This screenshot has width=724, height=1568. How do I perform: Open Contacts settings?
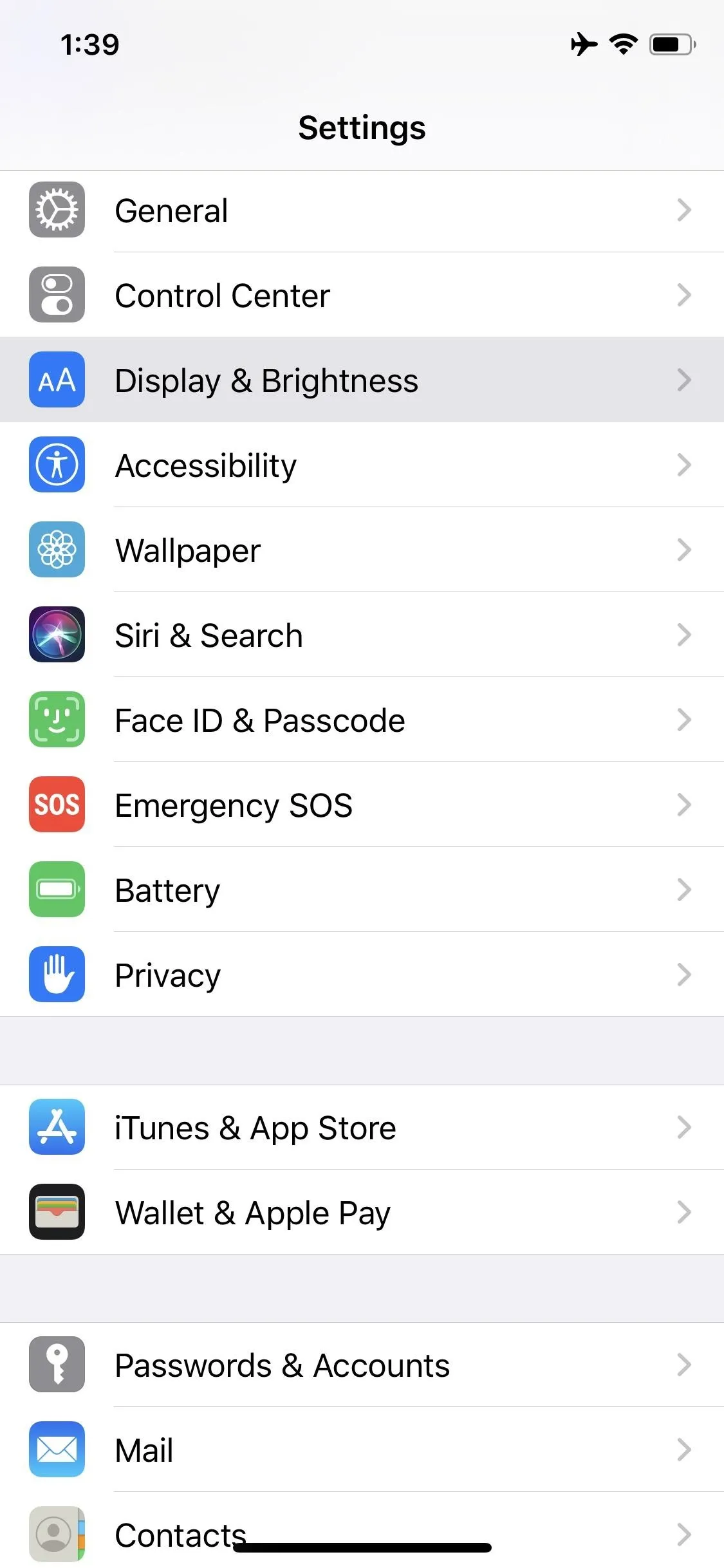coord(362,1531)
